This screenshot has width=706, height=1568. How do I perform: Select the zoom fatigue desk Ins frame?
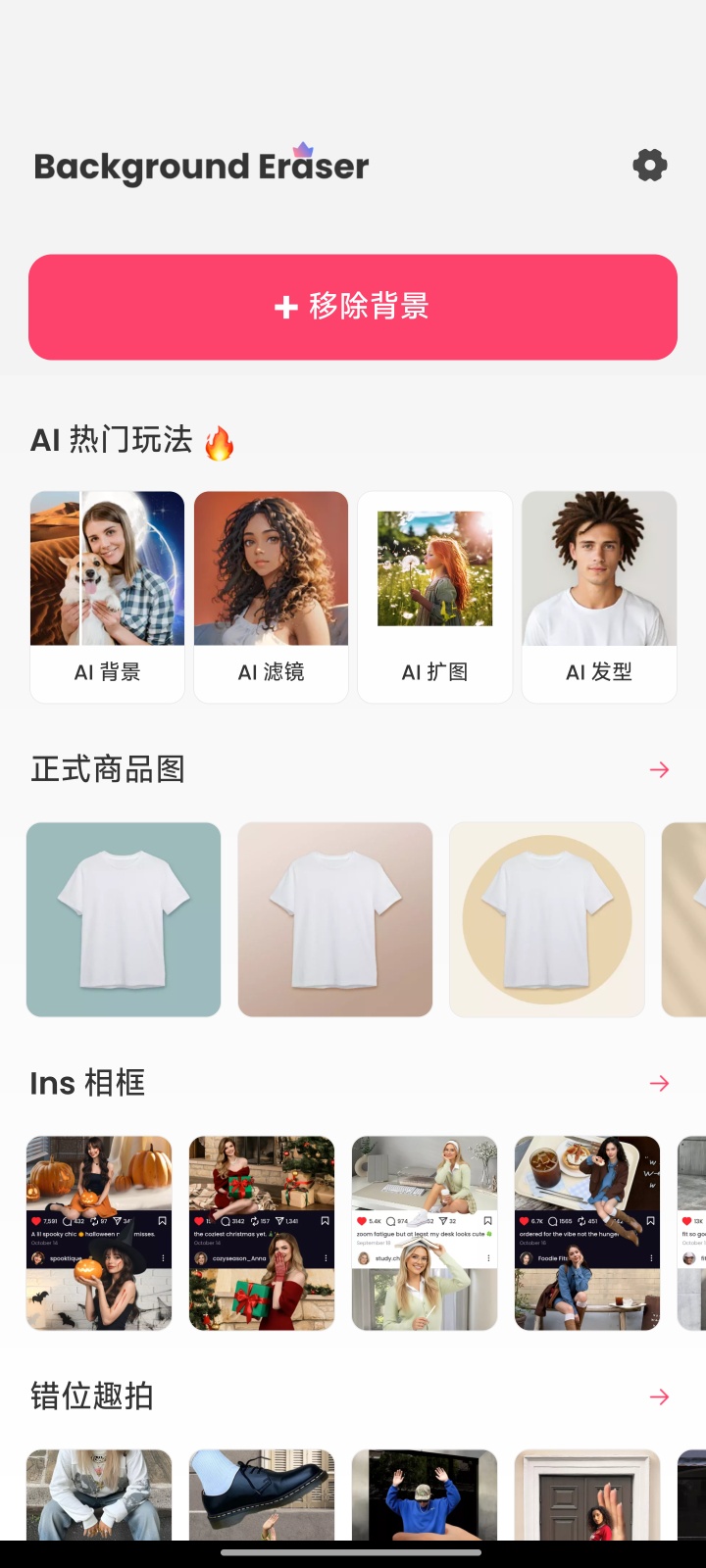click(x=425, y=1233)
